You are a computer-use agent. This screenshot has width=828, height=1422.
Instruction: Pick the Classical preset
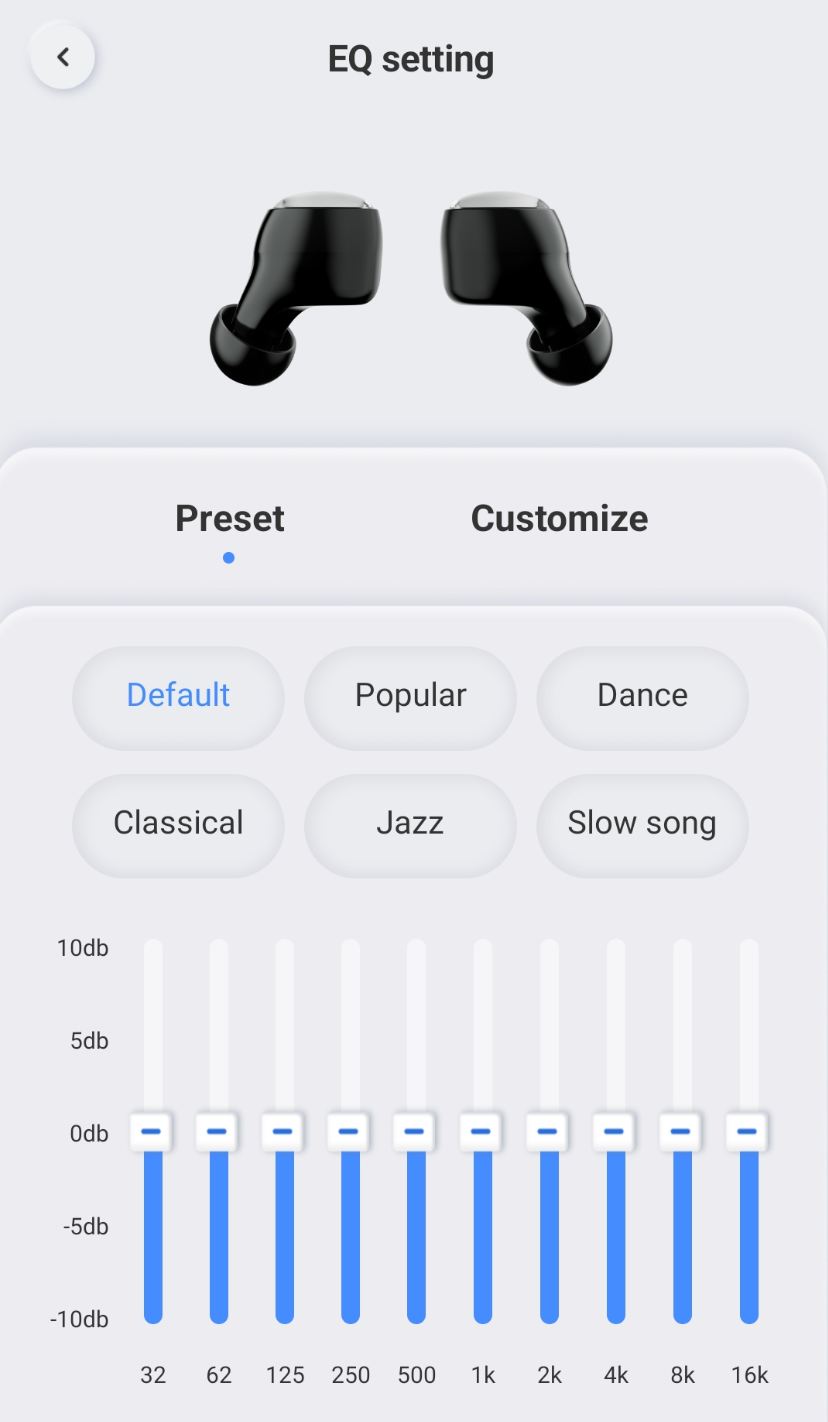tap(178, 824)
